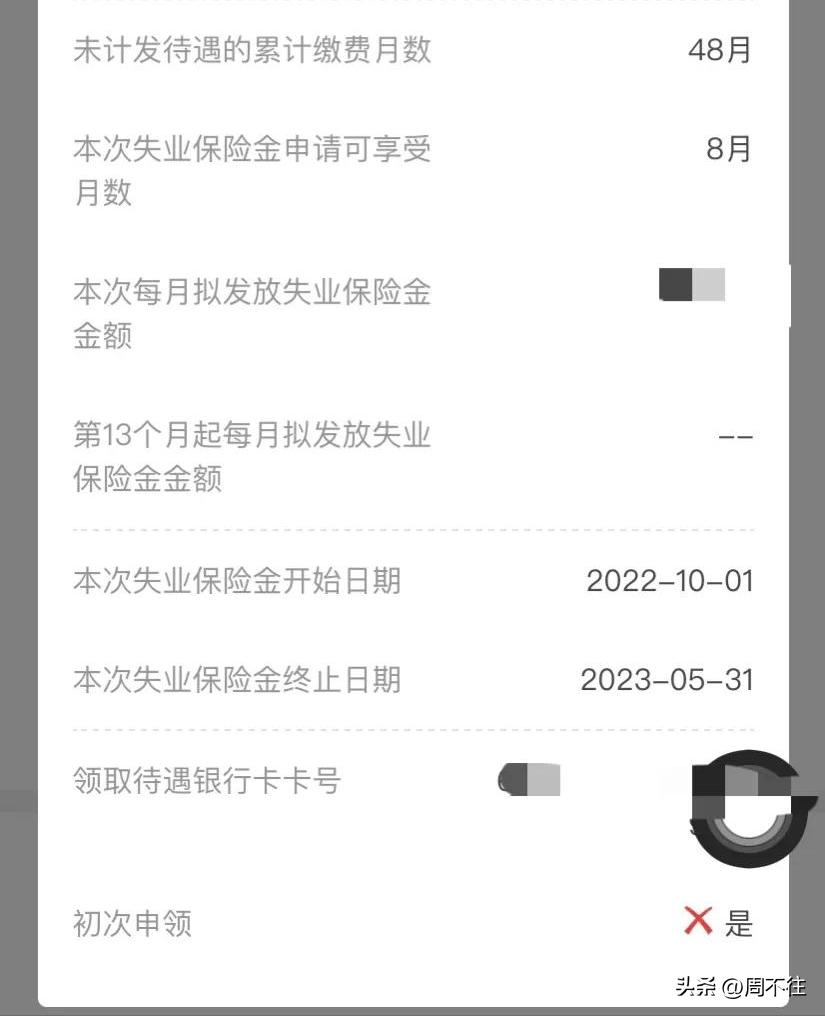Viewport: 825px width, 1016px height.
Task: Click the 8月 eligible months value
Action: click(x=729, y=149)
